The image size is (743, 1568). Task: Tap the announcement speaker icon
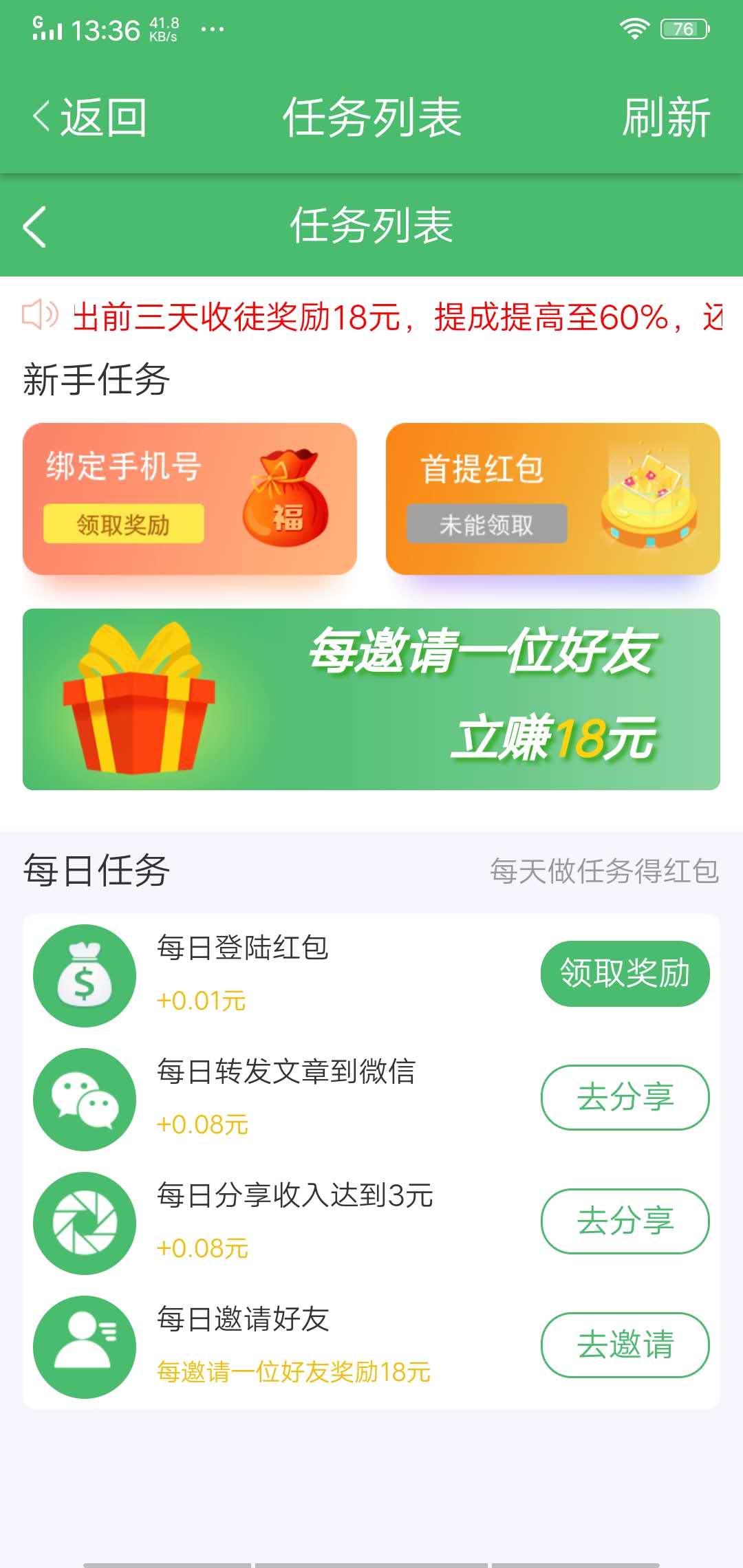coord(38,316)
